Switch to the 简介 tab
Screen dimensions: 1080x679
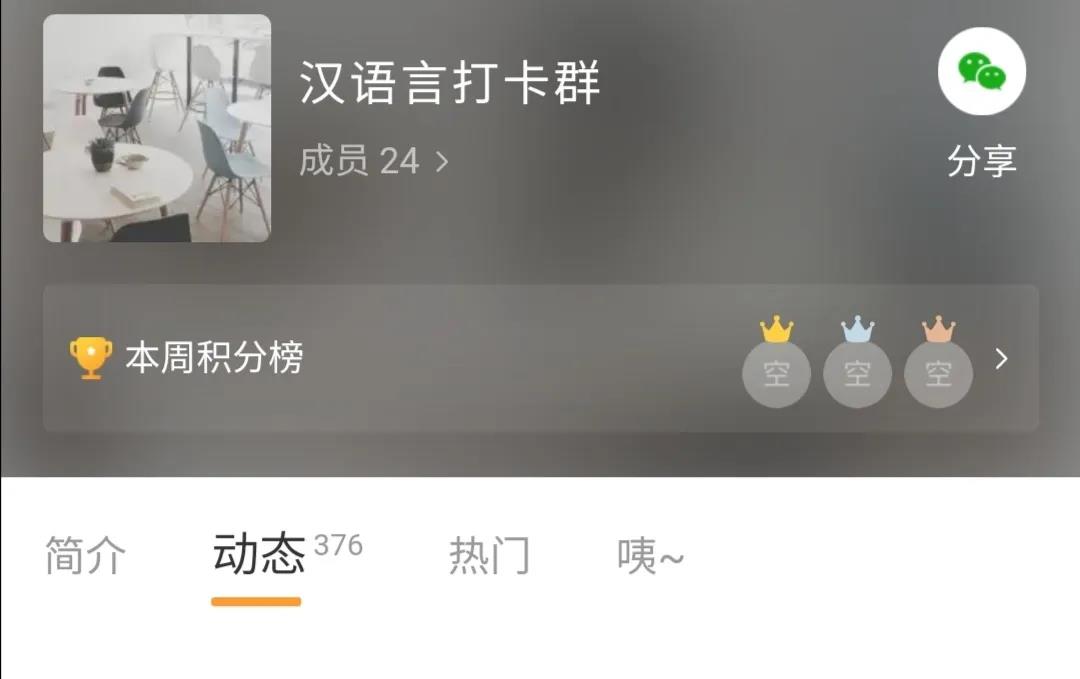86,556
